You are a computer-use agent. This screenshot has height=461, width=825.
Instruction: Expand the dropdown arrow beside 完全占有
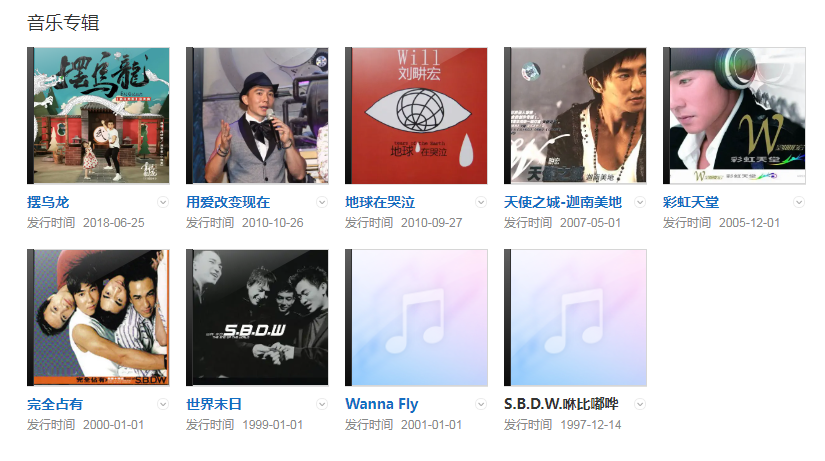tap(163, 404)
